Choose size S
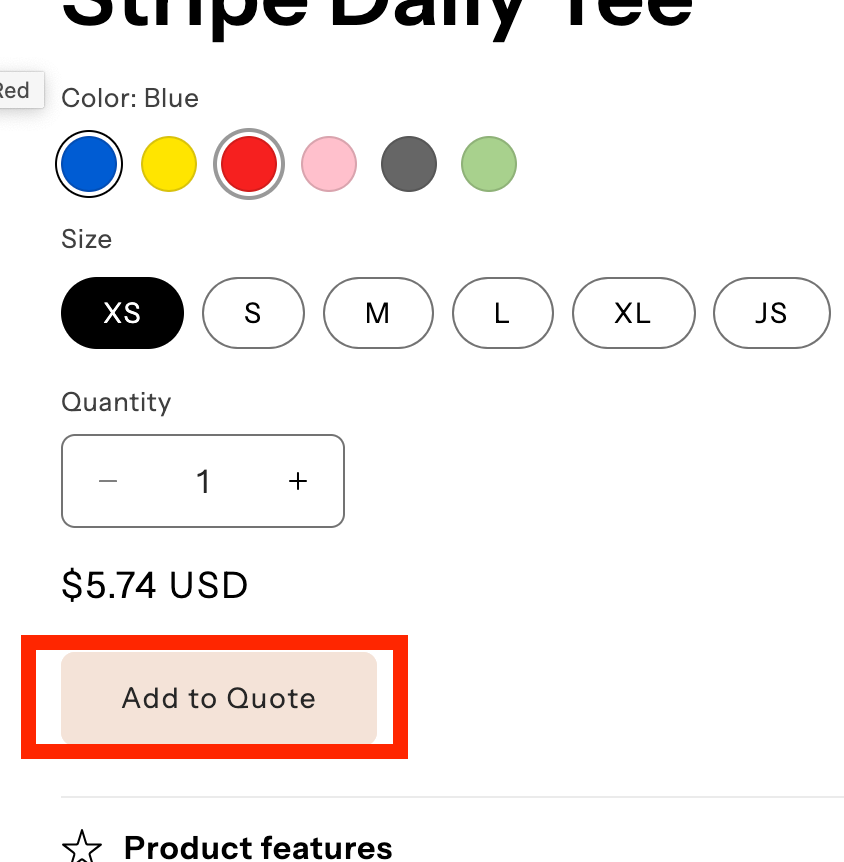This screenshot has width=844, height=862. [253, 313]
